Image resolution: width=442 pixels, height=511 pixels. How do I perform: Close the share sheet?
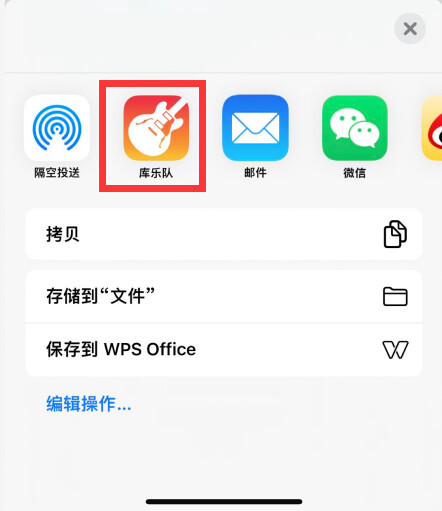coord(410,29)
